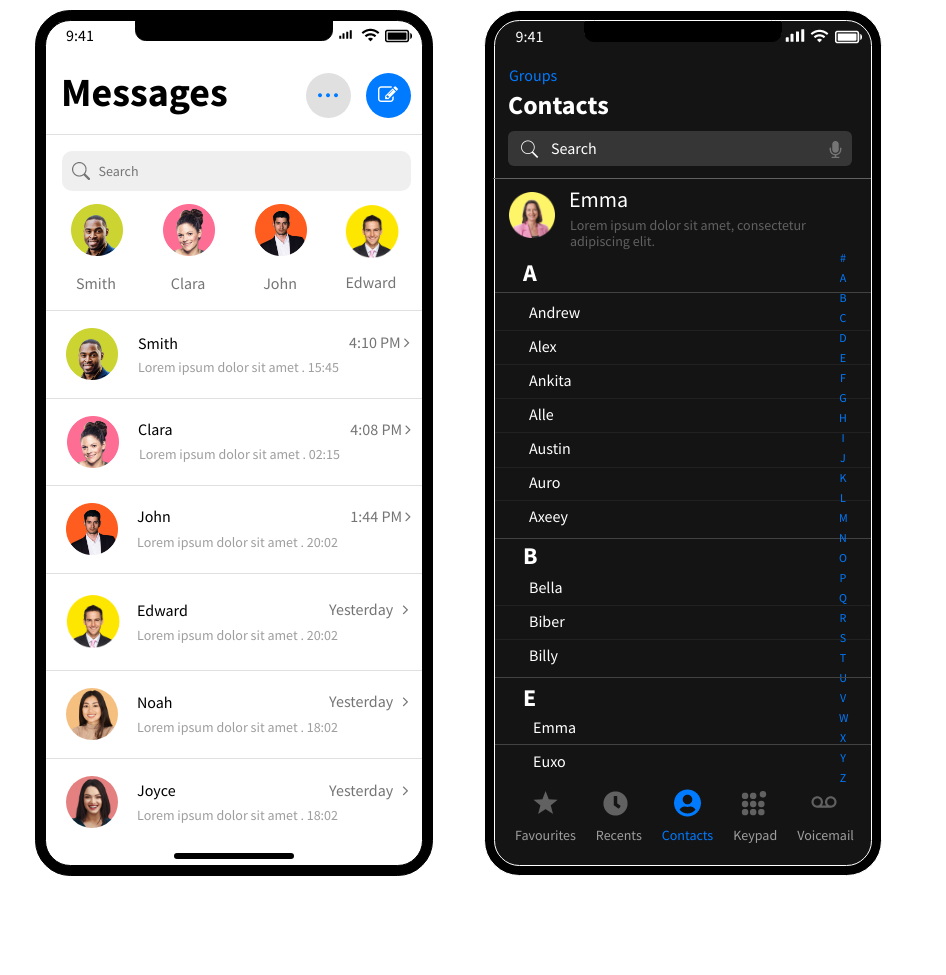Switch to the Recents tab
This screenshot has height=975, width=946.
[x=618, y=816]
